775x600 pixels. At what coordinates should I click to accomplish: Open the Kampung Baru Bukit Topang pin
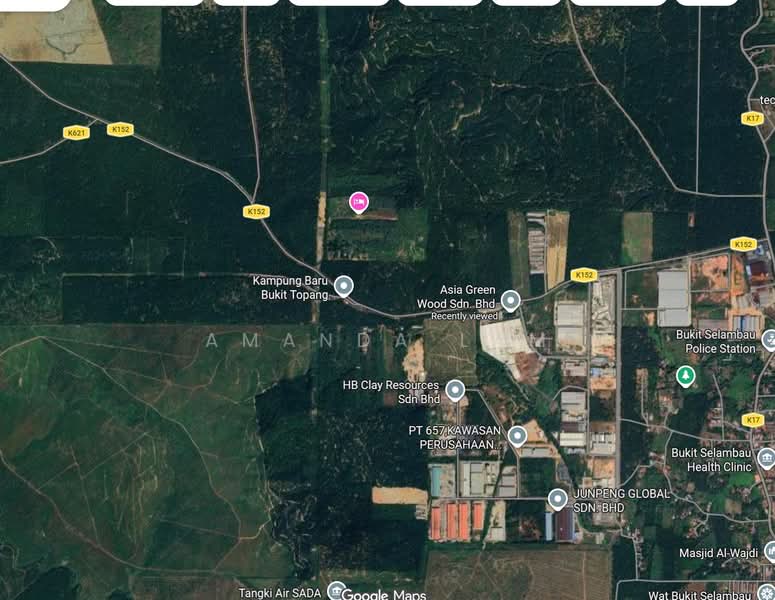(343, 286)
